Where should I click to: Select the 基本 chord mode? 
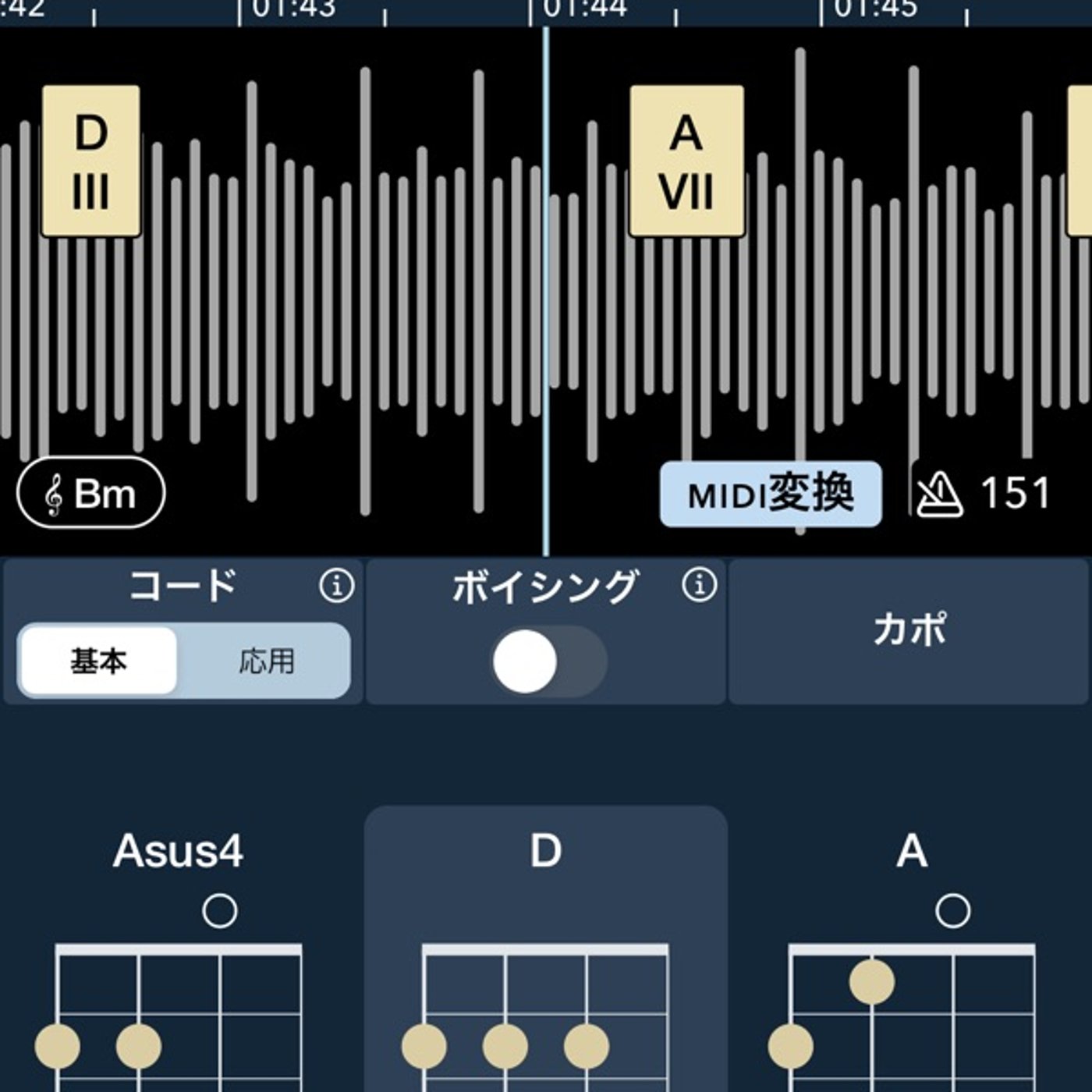click(99, 661)
